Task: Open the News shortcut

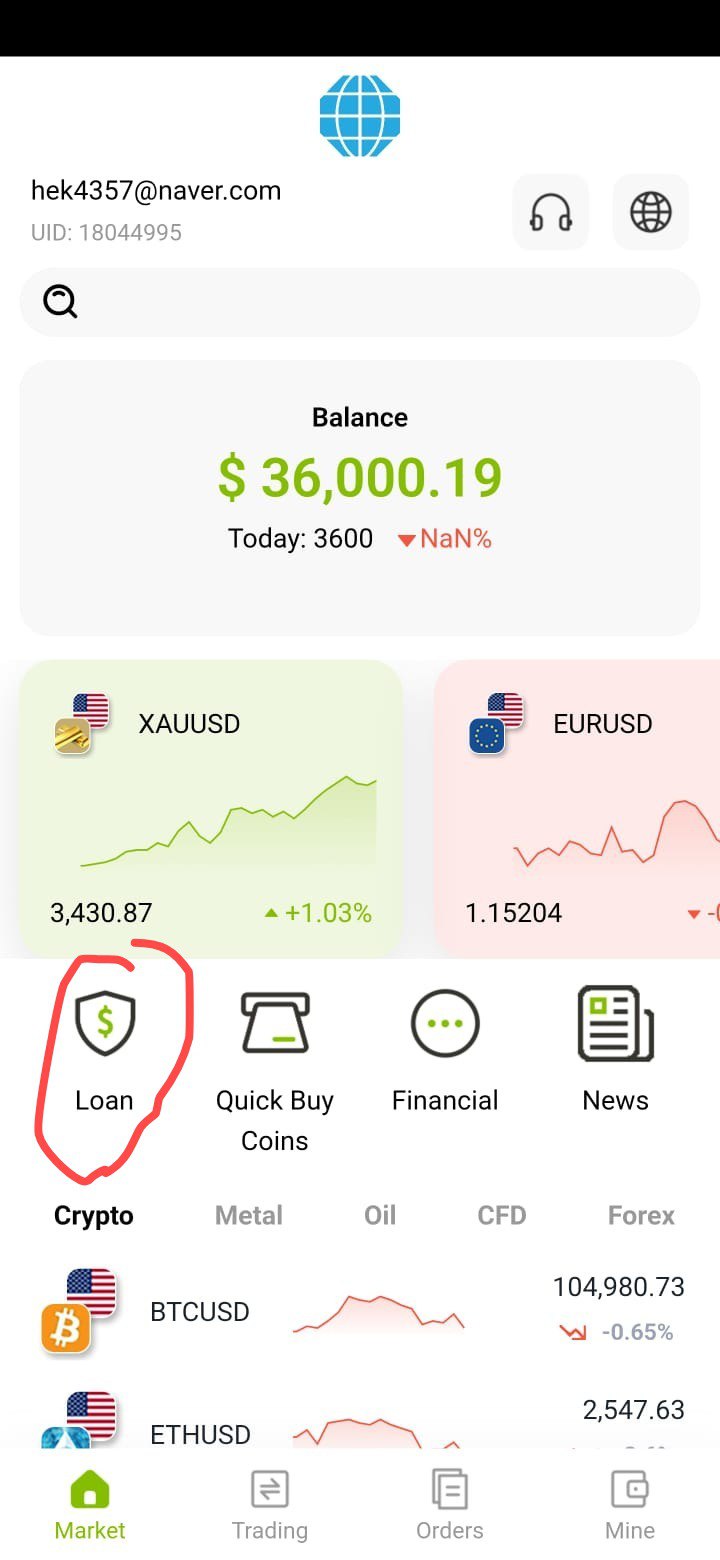Action: pyautogui.click(x=616, y=1050)
